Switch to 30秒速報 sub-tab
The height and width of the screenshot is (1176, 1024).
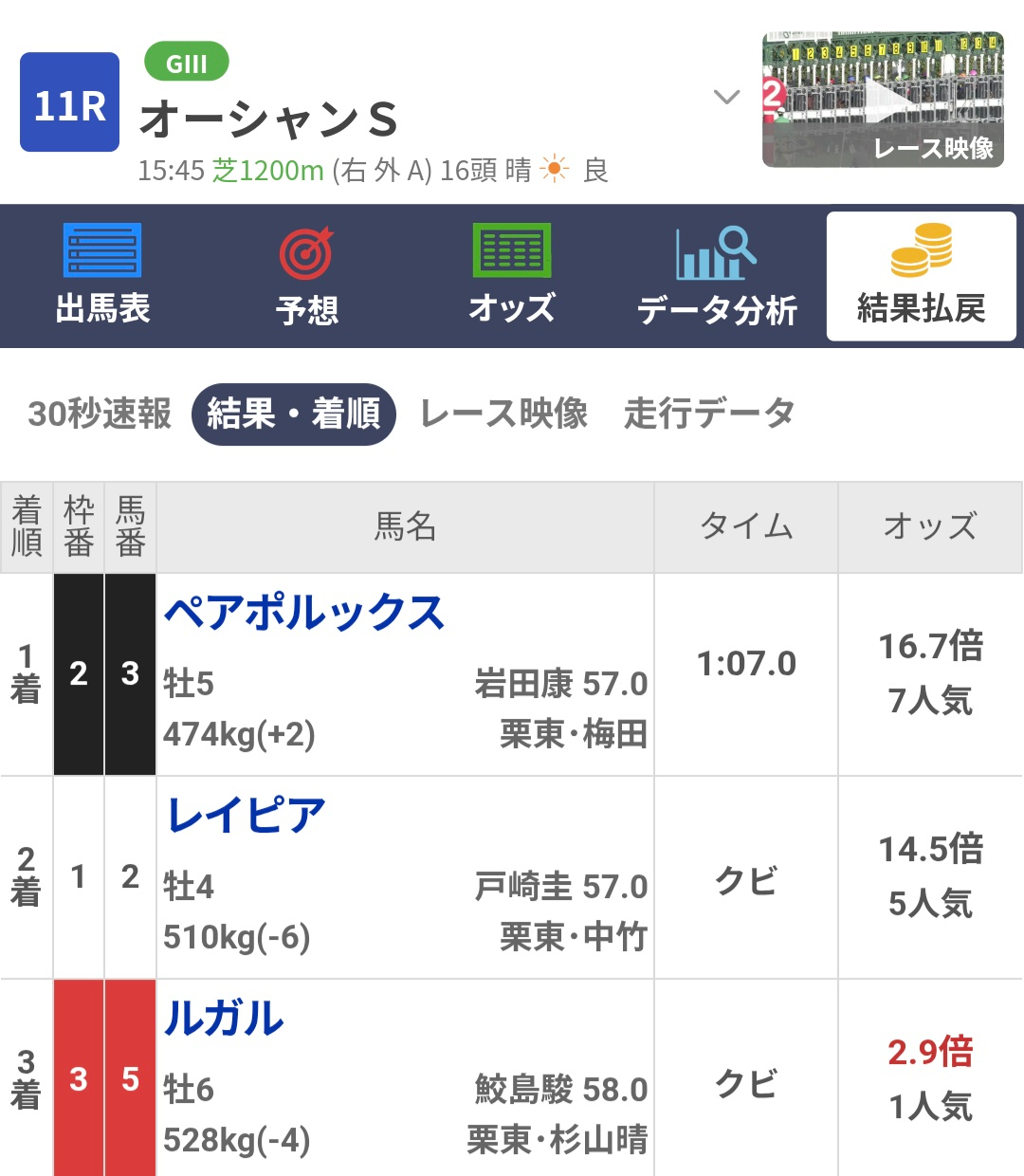point(100,413)
